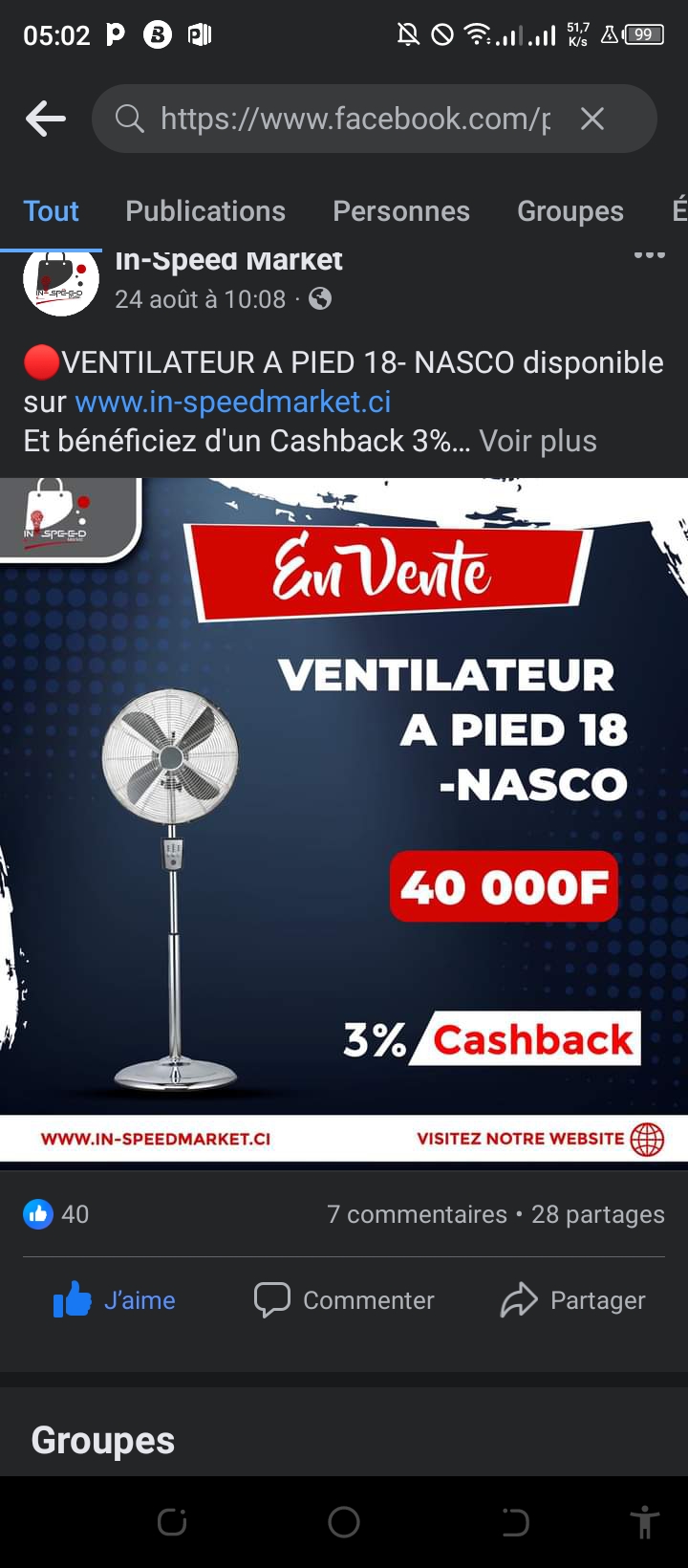Screen dimensions: 688x1568
Task: Tap the system home button
Action: point(344,1522)
